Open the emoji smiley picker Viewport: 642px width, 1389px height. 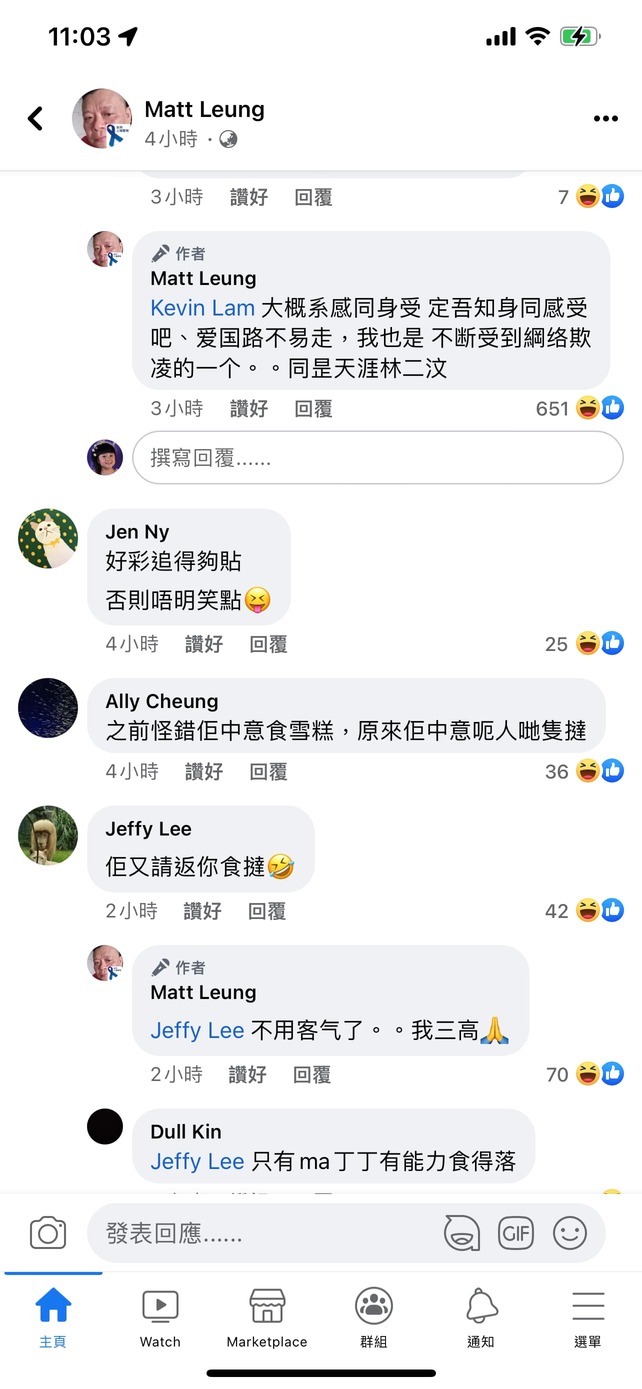pyautogui.click(x=570, y=1233)
